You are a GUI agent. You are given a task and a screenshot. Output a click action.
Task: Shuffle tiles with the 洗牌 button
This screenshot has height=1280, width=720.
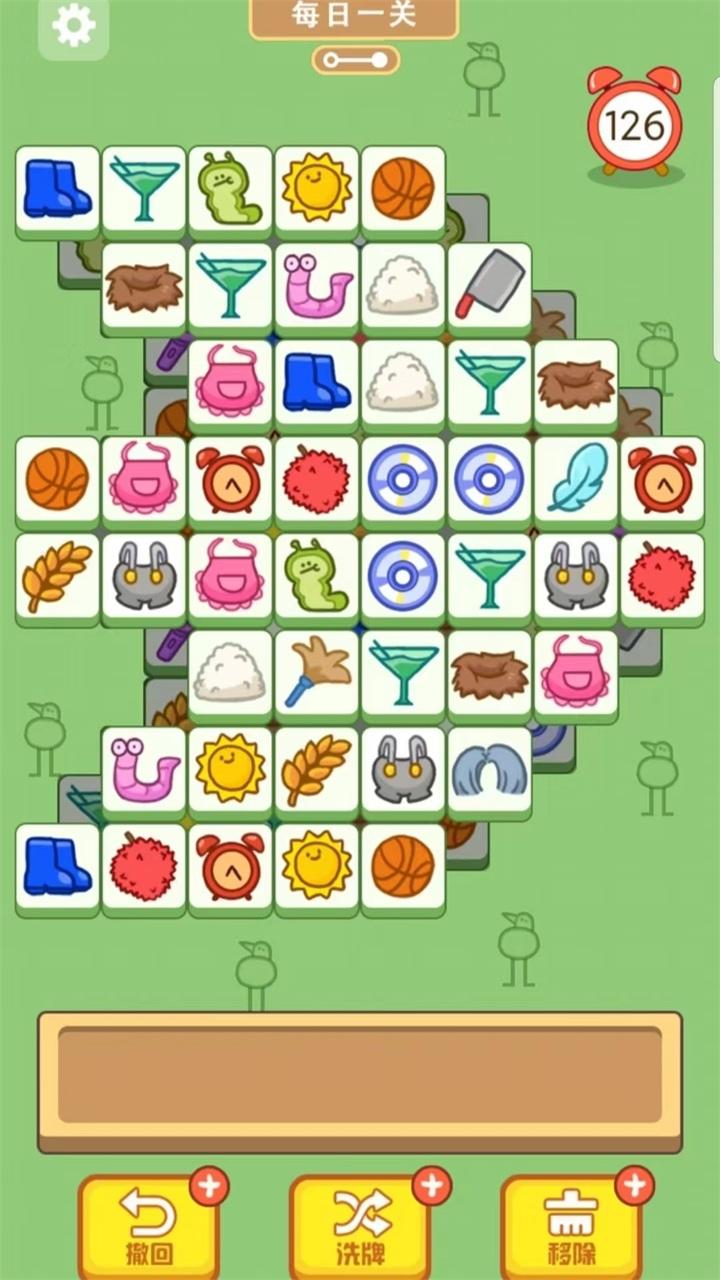point(361,1226)
